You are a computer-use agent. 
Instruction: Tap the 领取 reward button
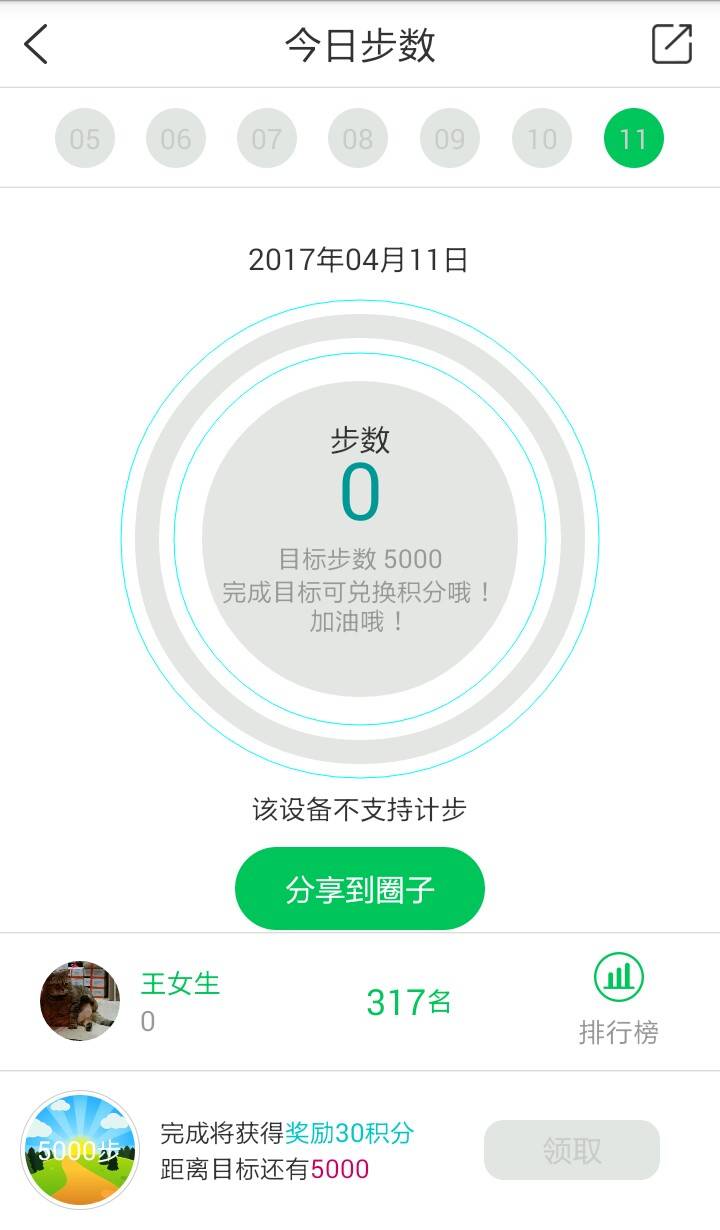(x=572, y=1150)
